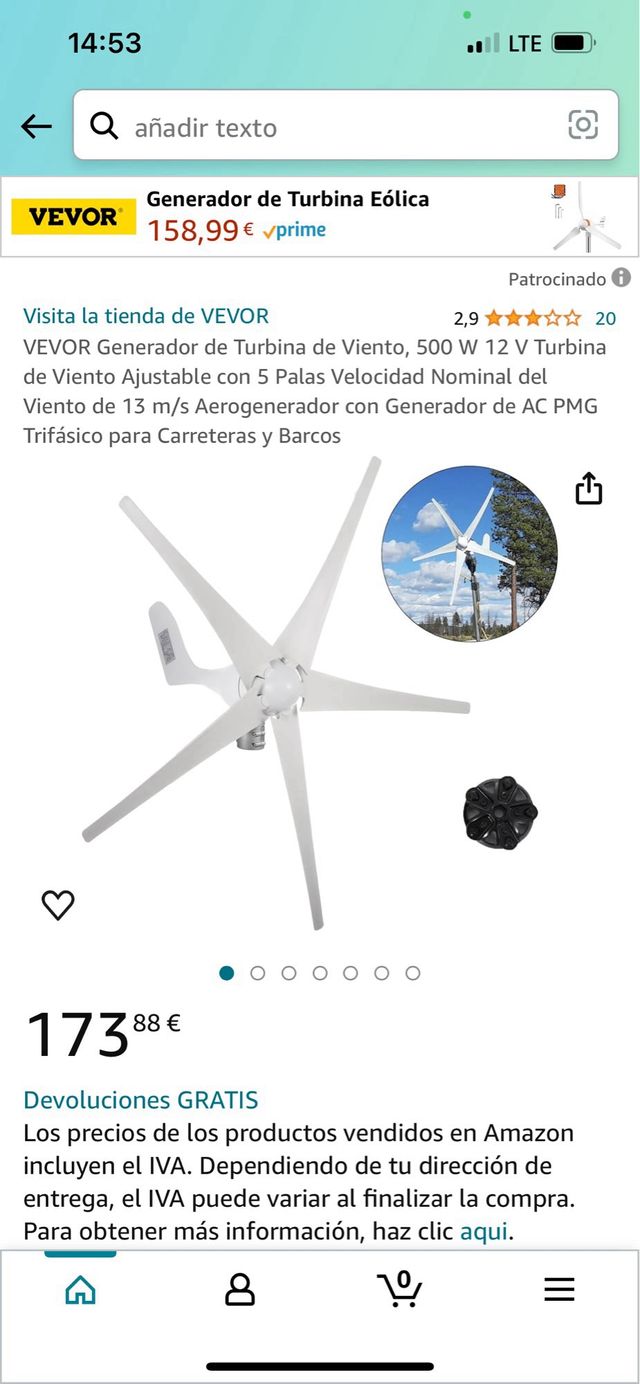The image size is (640, 1384).
Task: Add product to wish list heart
Action: 58,904
